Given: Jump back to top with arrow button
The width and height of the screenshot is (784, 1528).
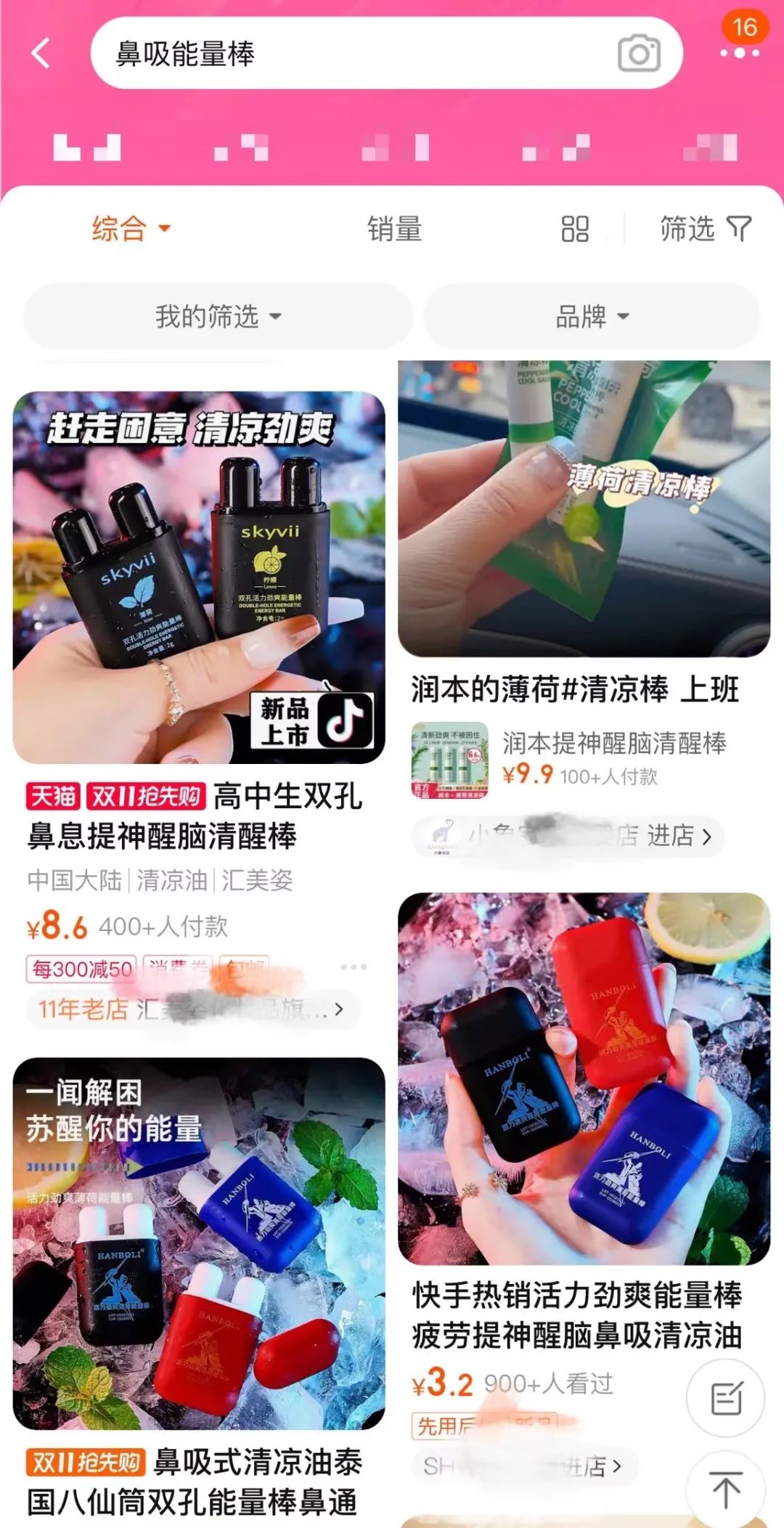Looking at the screenshot, I should [725, 1490].
